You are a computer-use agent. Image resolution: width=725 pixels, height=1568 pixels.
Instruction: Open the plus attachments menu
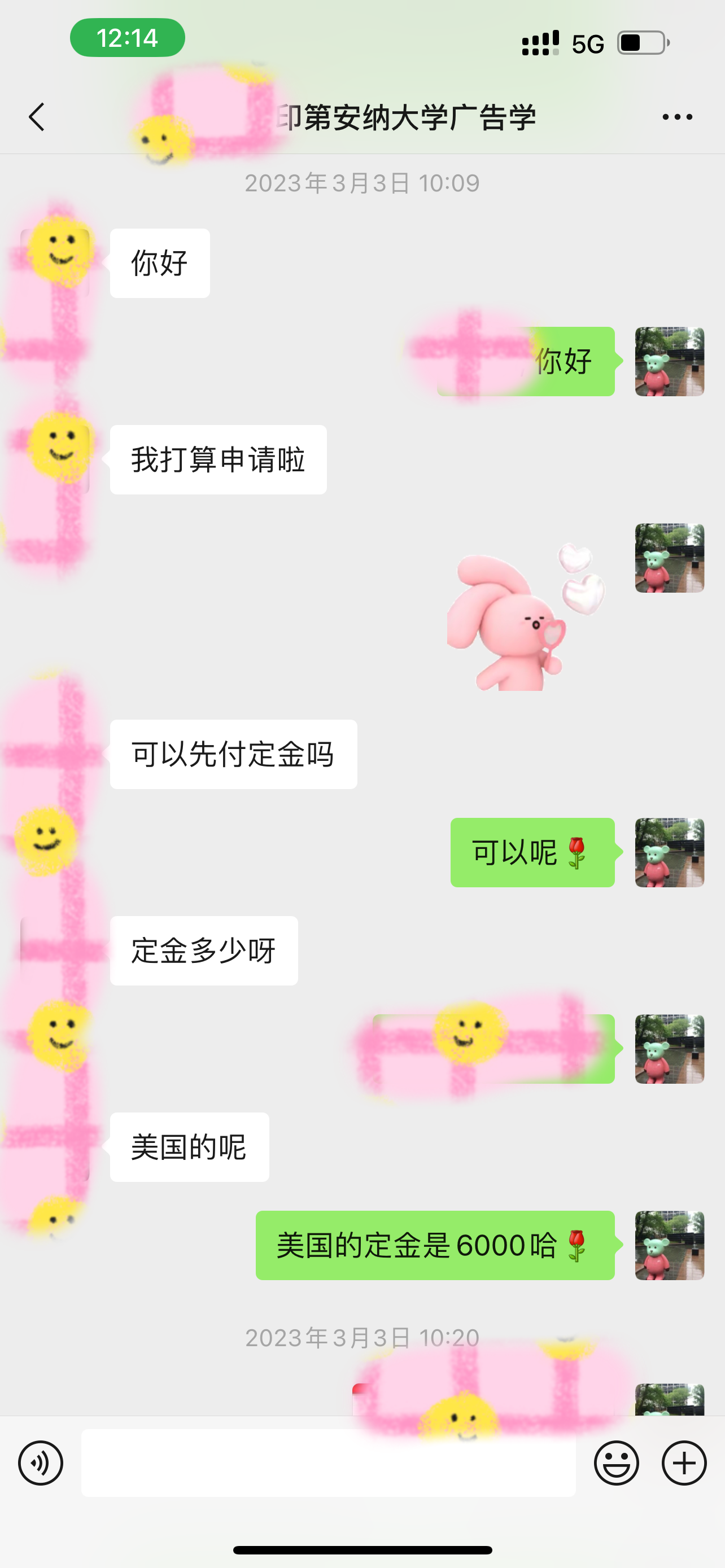point(684,1462)
